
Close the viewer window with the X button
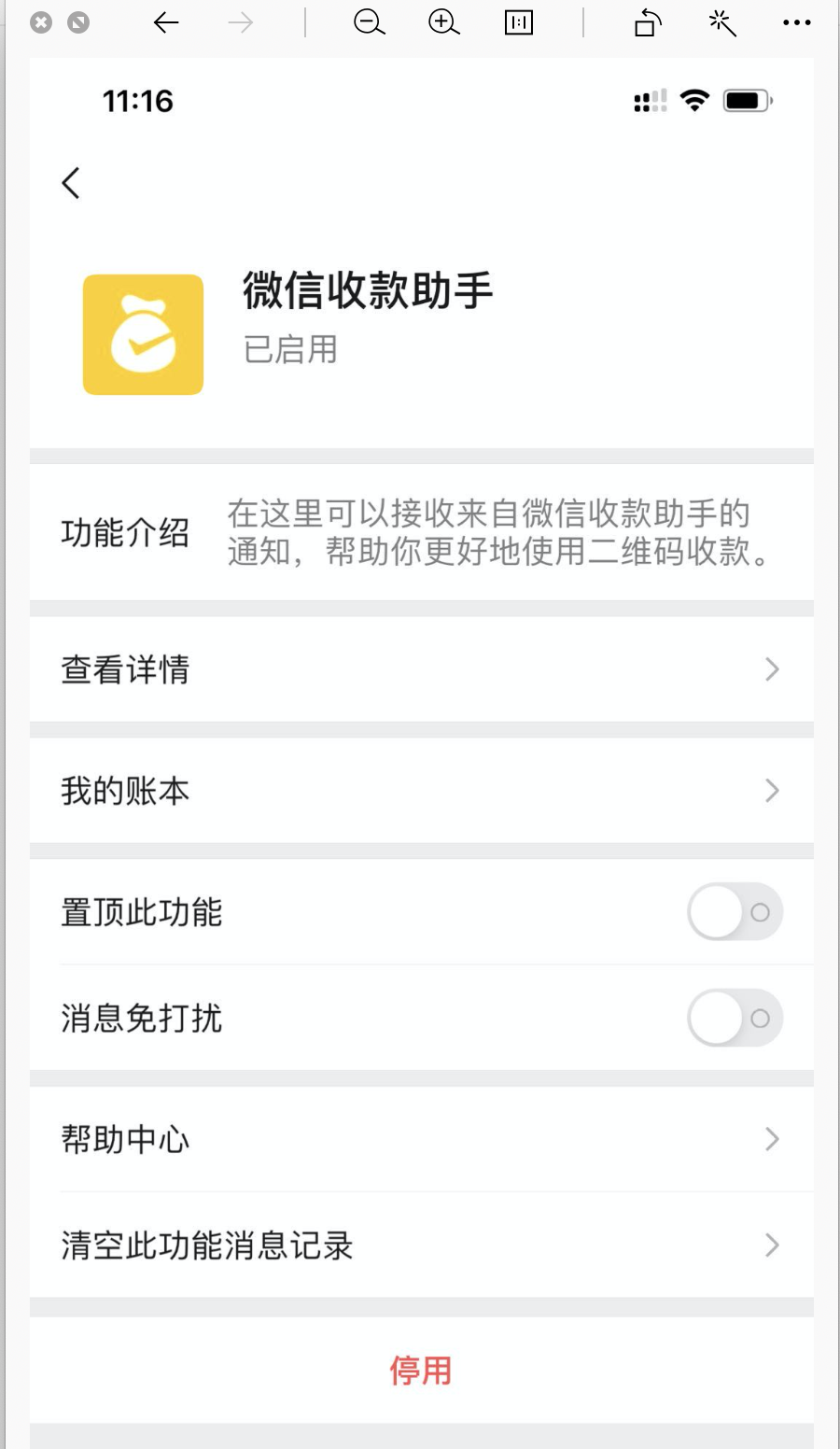[41, 22]
